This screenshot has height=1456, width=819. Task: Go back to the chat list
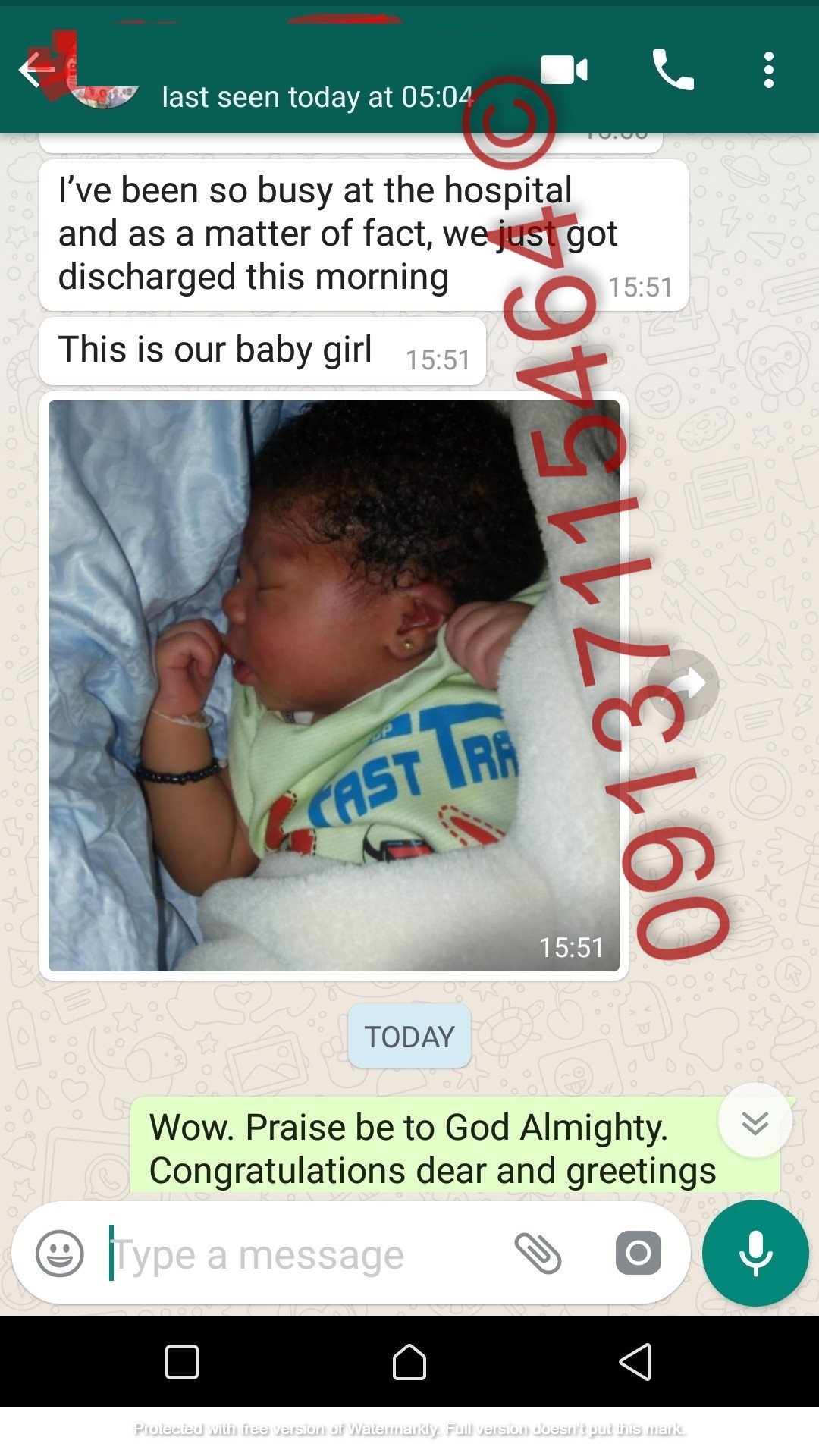[x=36, y=71]
